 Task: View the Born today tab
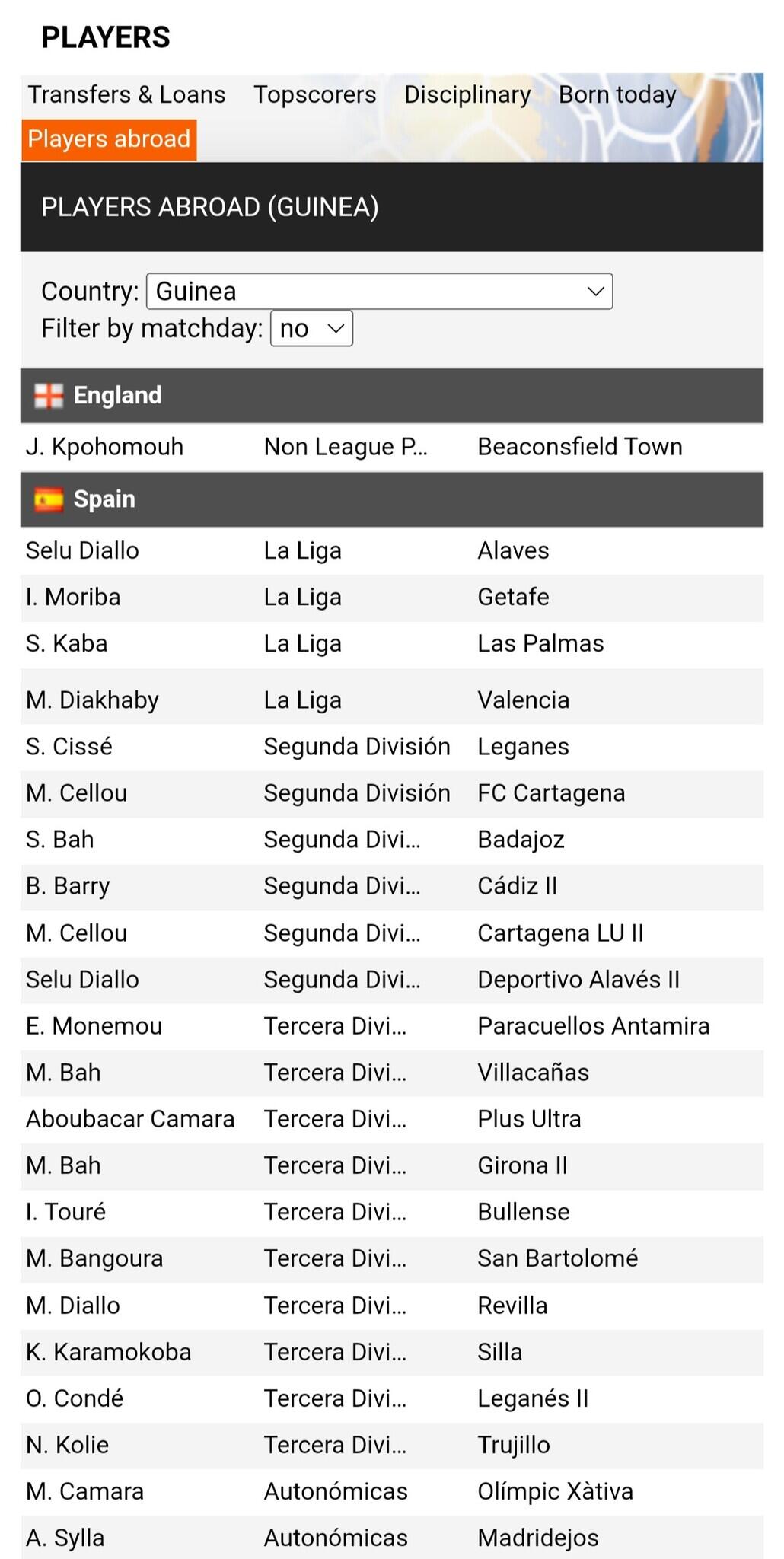(617, 94)
